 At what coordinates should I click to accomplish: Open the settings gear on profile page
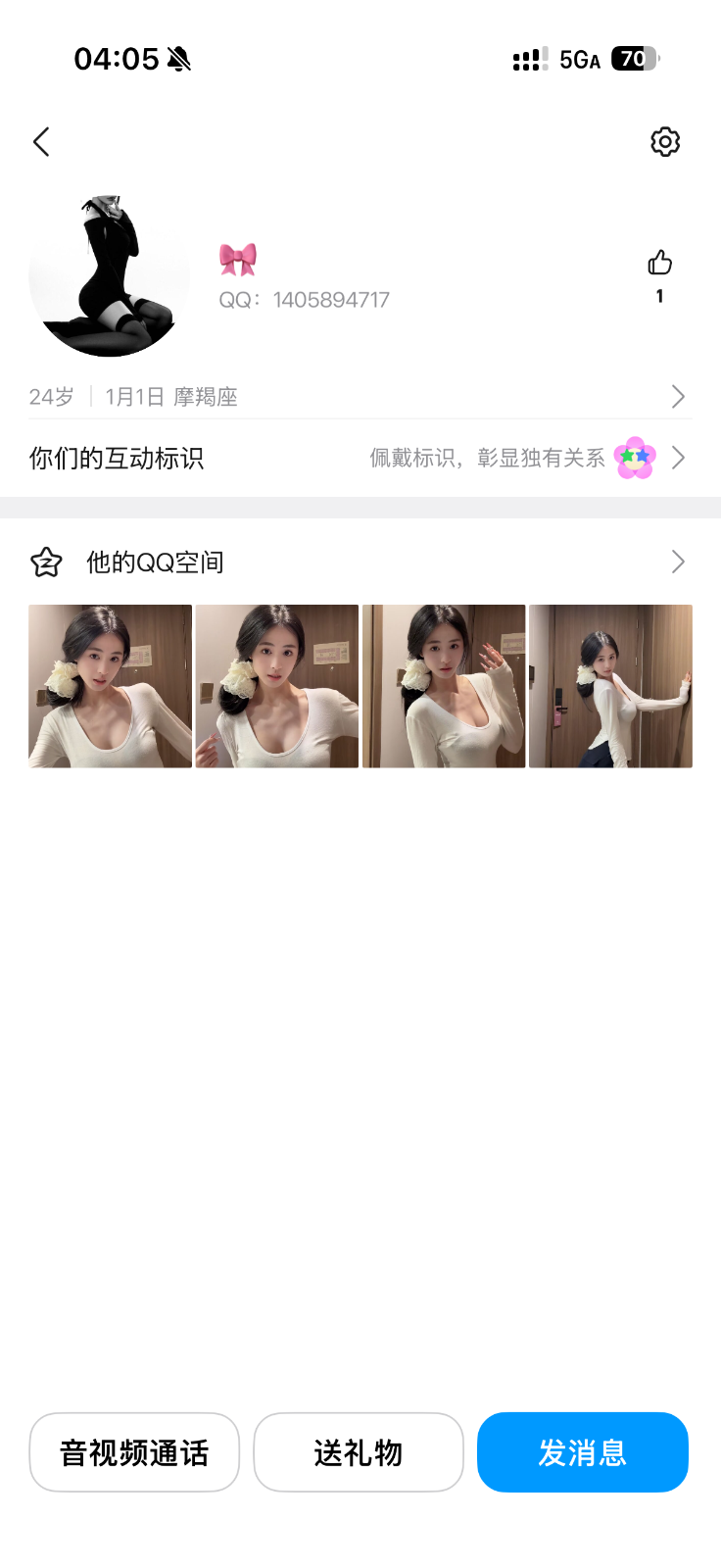(665, 141)
